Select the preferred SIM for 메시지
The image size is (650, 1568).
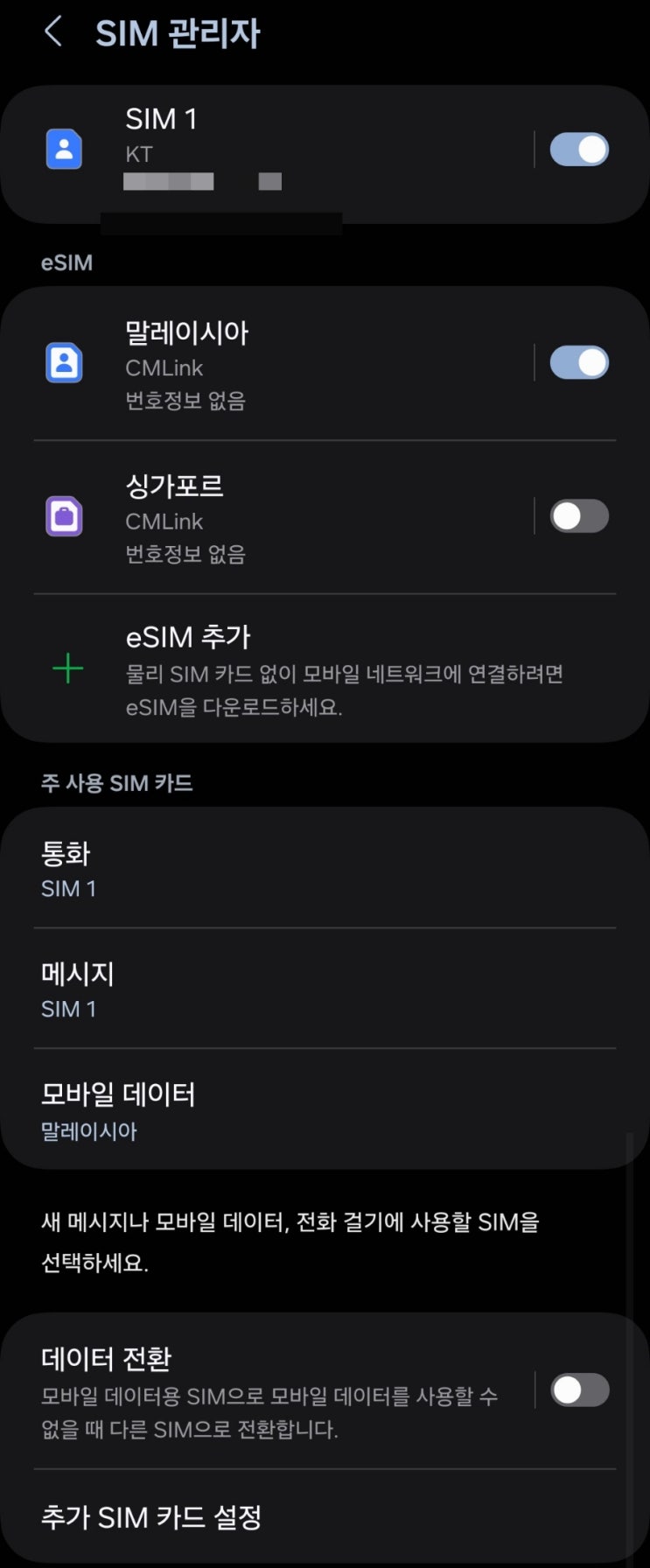[x=324, y=989]
